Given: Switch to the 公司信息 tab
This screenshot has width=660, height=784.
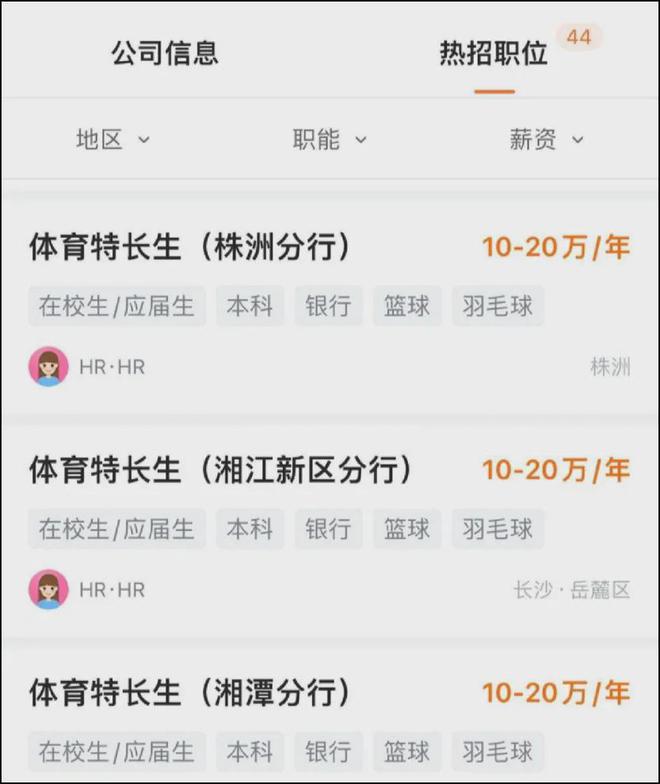Looking at the screenshot, I should pos(164,53).
